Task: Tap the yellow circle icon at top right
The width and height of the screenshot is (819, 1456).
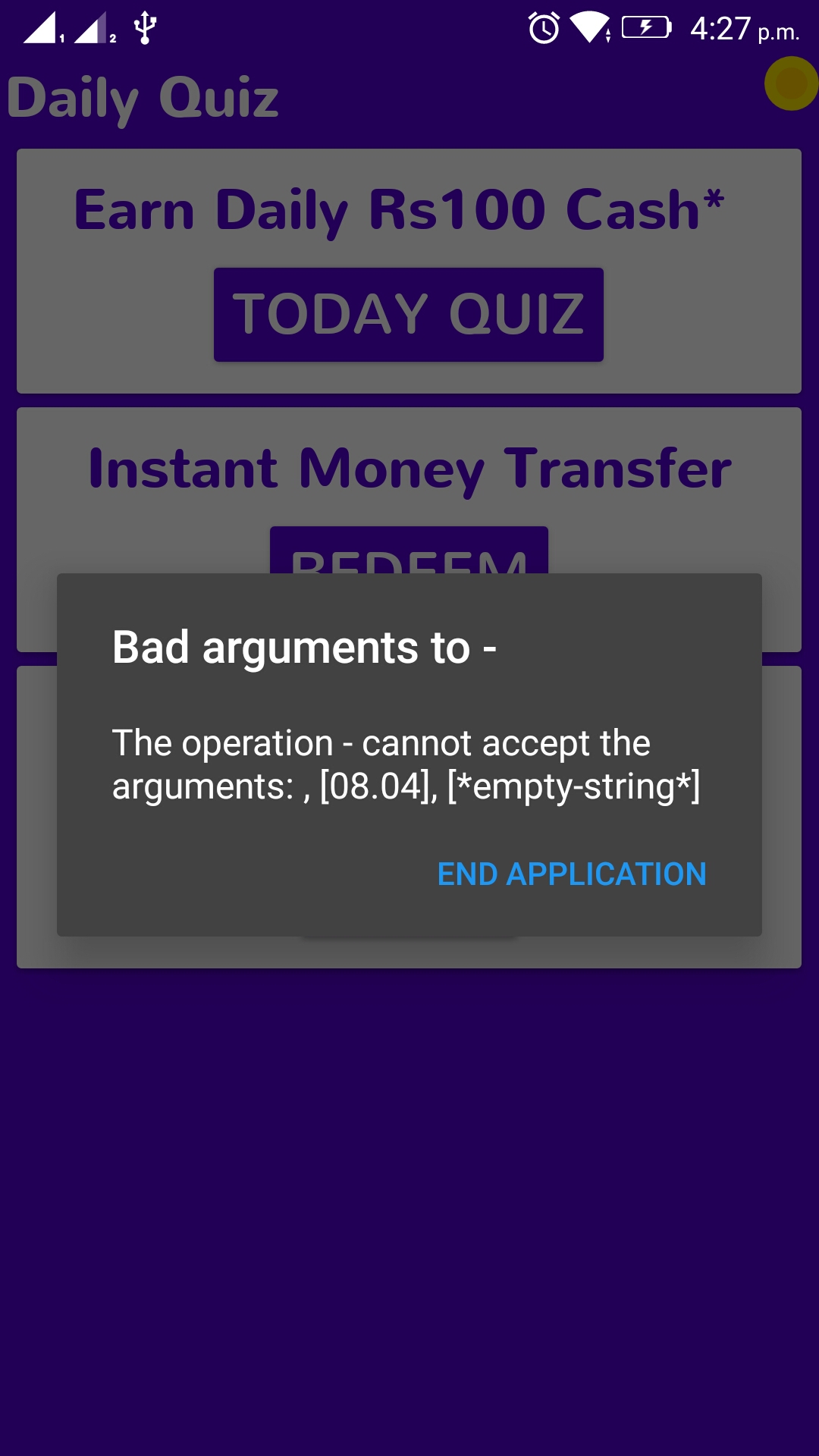Action: tap(791, 83)
